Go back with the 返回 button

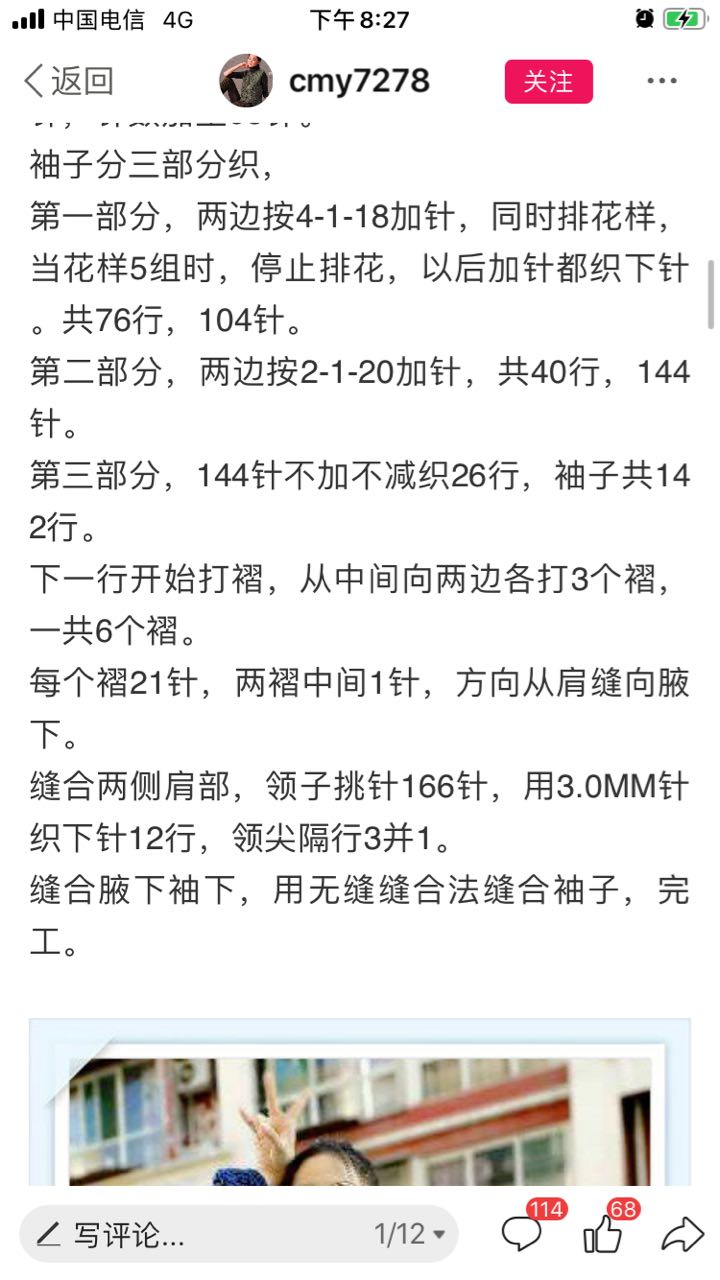point(68,82)
